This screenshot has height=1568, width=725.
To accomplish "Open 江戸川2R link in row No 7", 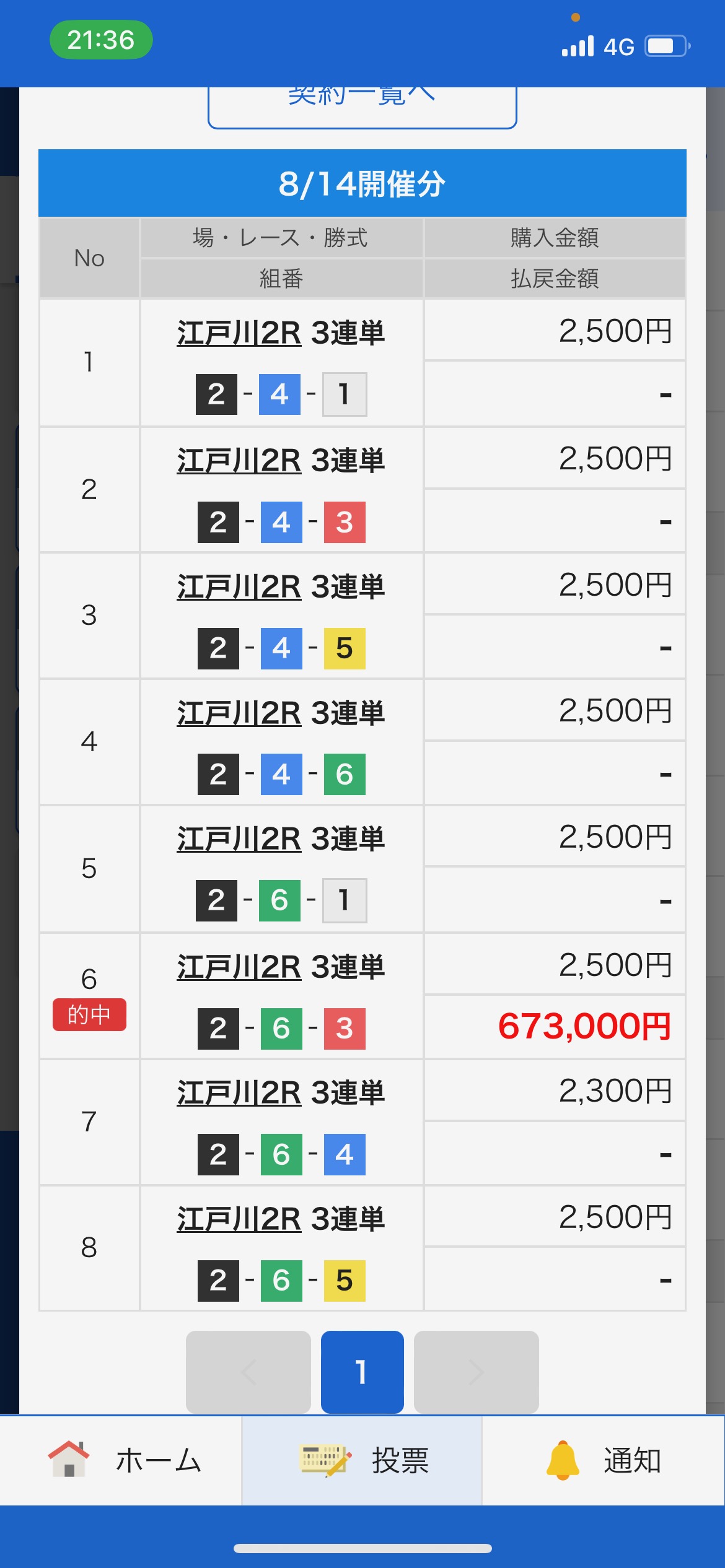I will pyautogui.click(x=239, y=1093).
